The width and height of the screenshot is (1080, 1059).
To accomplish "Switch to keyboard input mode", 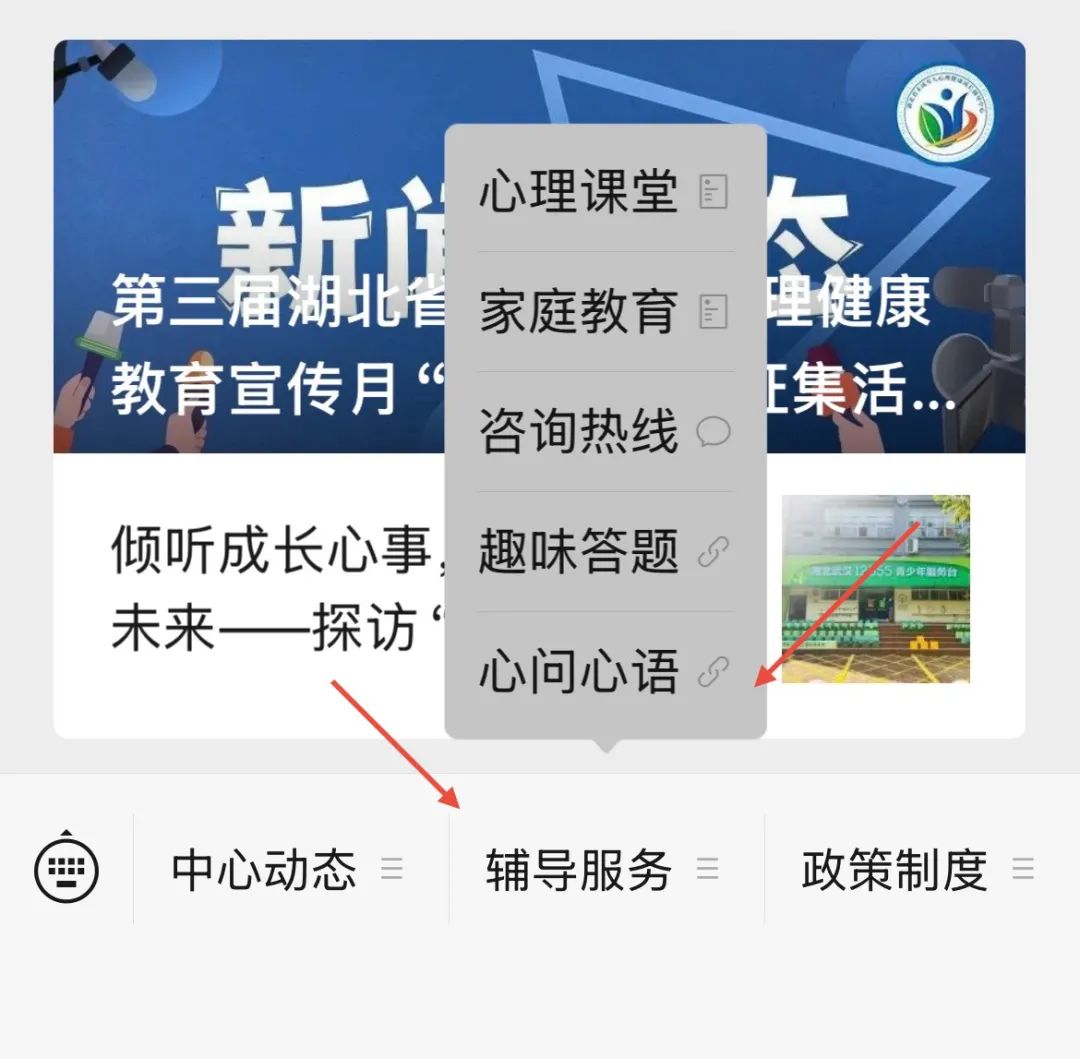I will (66, 867).
